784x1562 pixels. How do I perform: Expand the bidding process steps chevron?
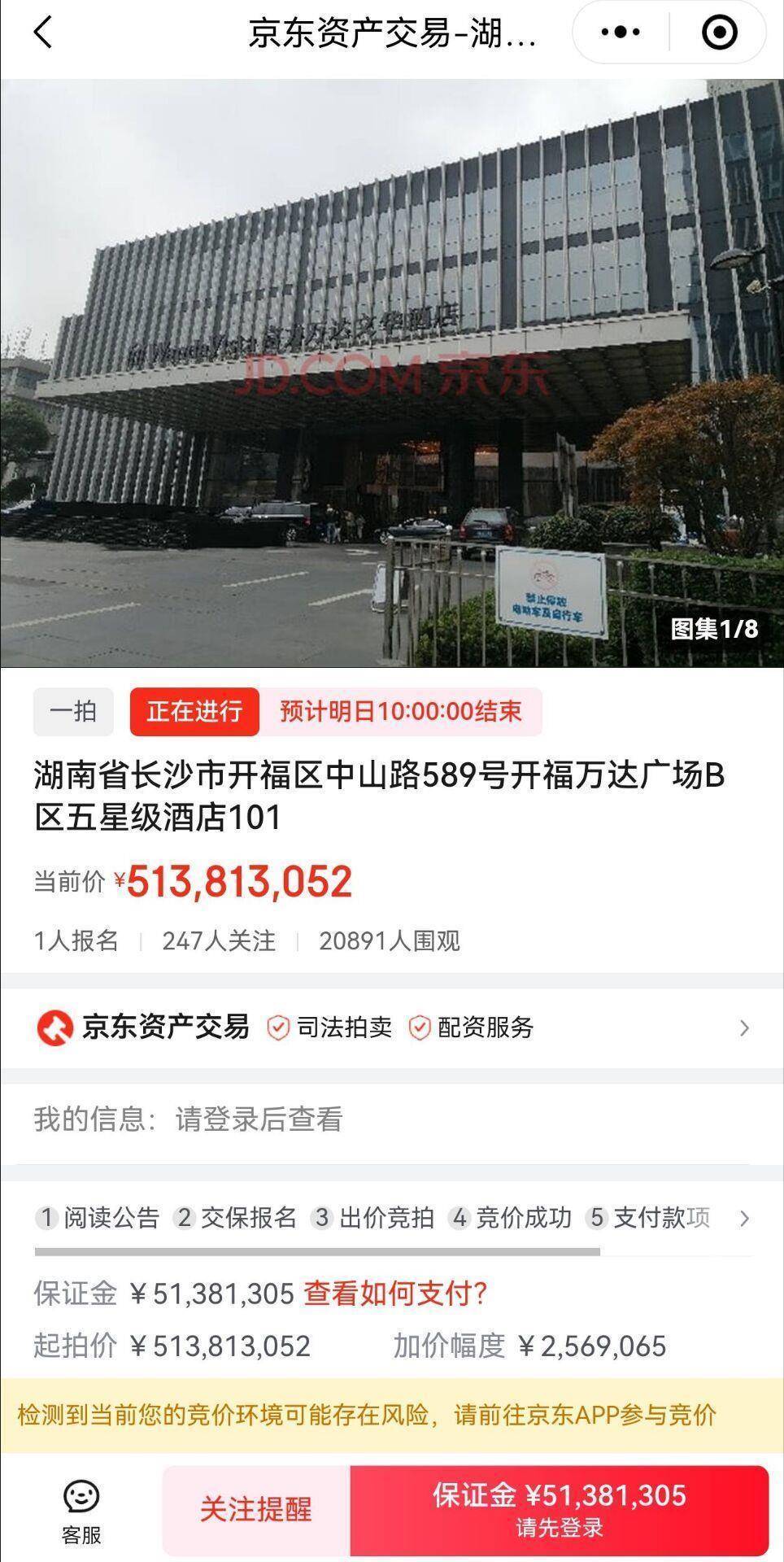[x=744, y=1219]
